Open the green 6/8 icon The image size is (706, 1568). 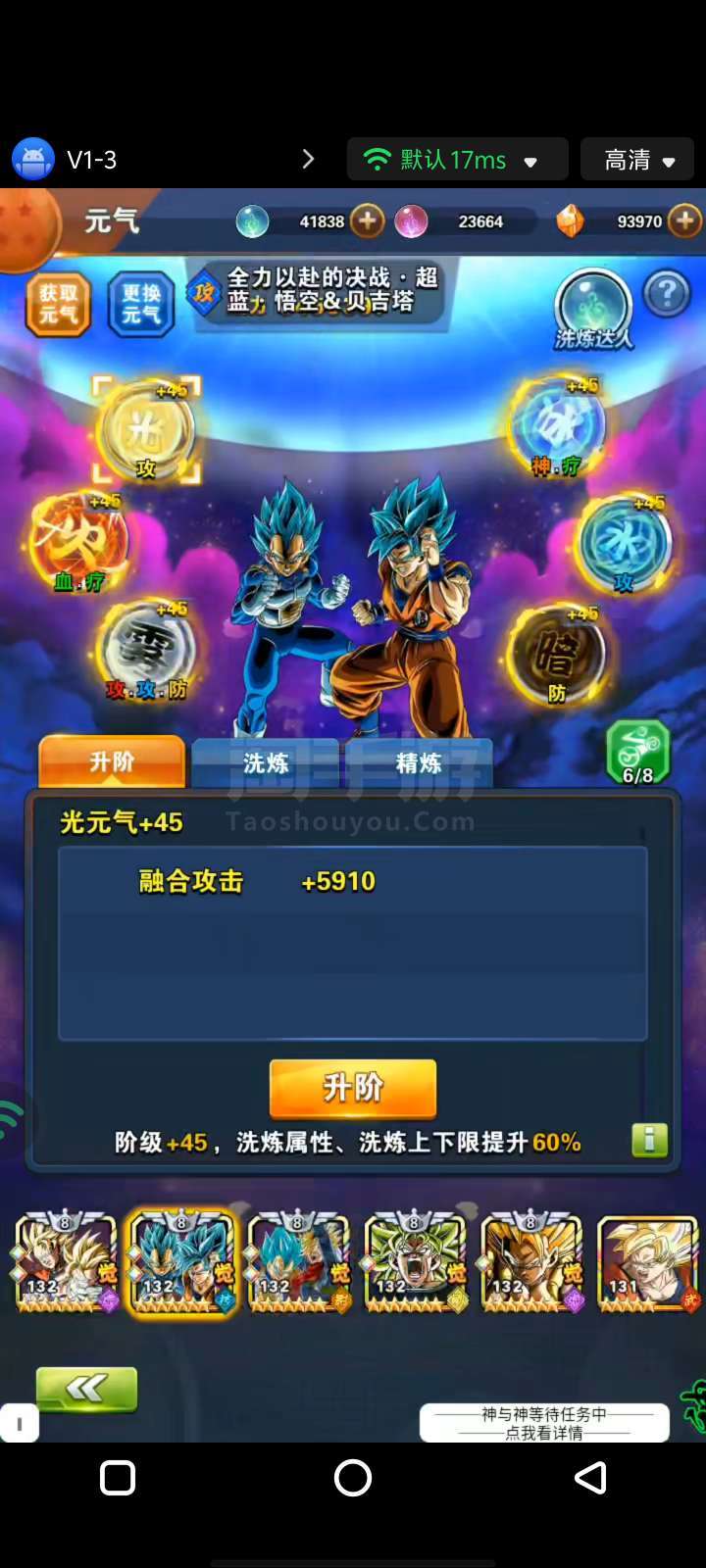[x=638, y=754]
